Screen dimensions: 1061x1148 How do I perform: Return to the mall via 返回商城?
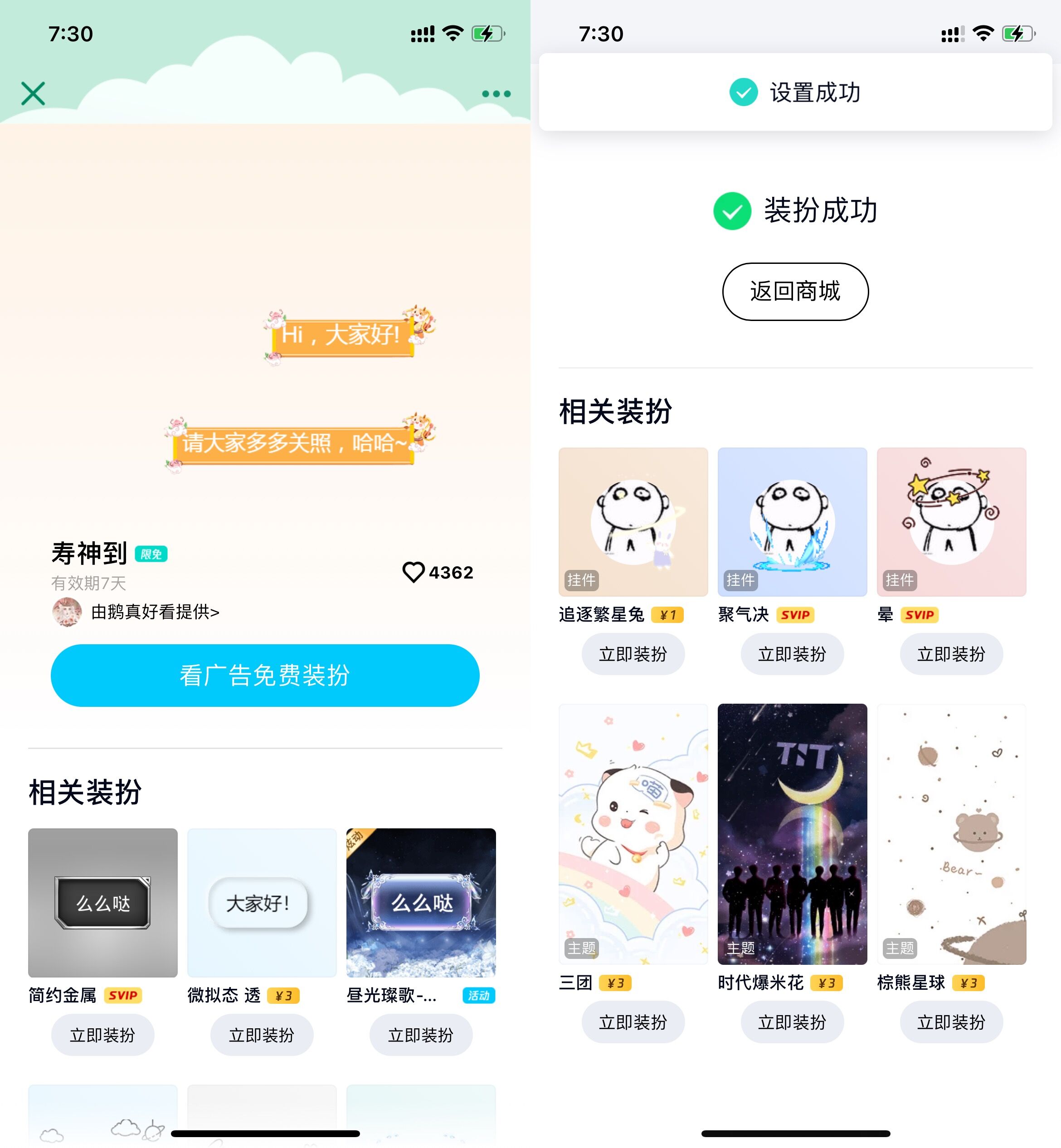coord(795,292)
